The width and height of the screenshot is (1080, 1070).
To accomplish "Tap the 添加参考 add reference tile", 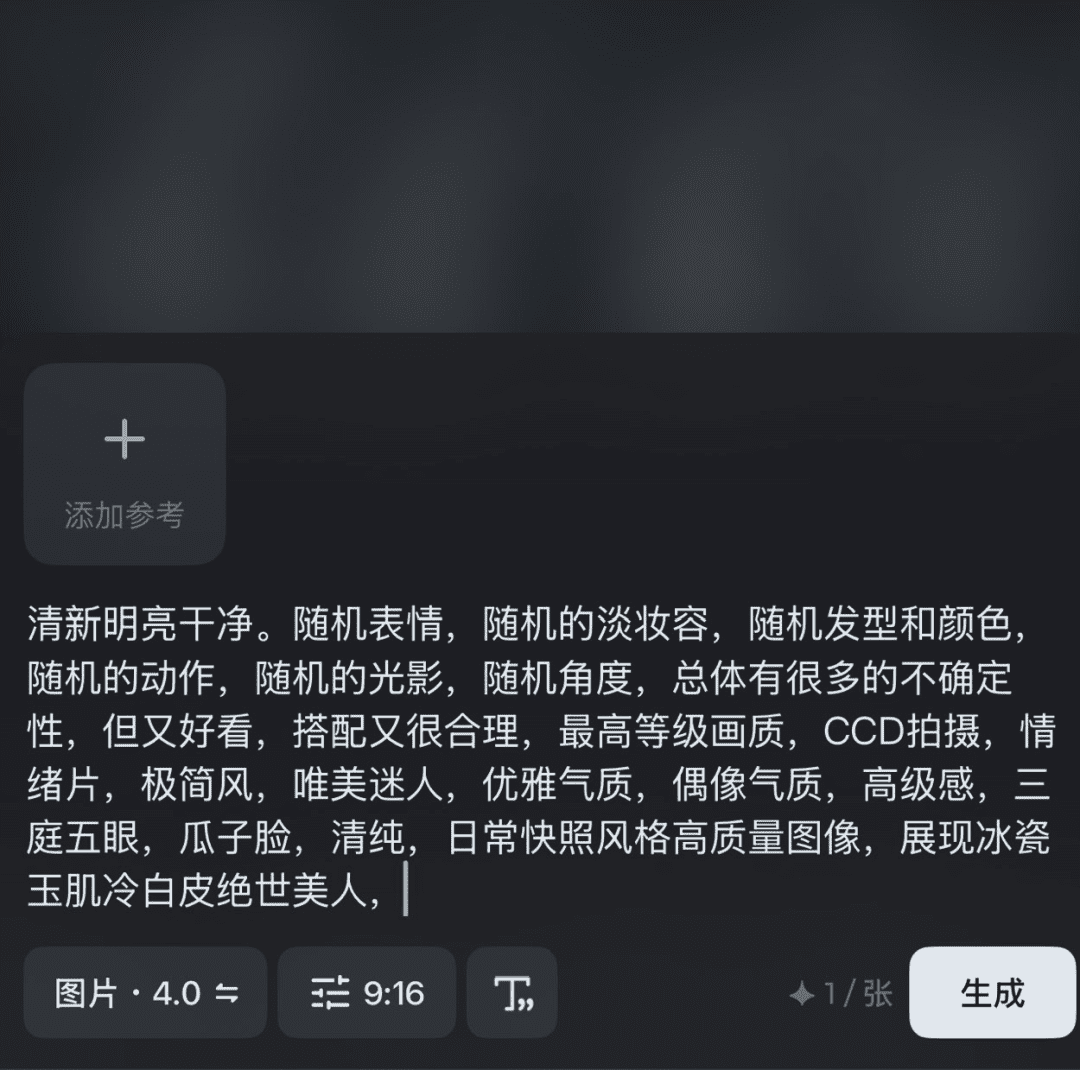I will click(x=124, y=464).
